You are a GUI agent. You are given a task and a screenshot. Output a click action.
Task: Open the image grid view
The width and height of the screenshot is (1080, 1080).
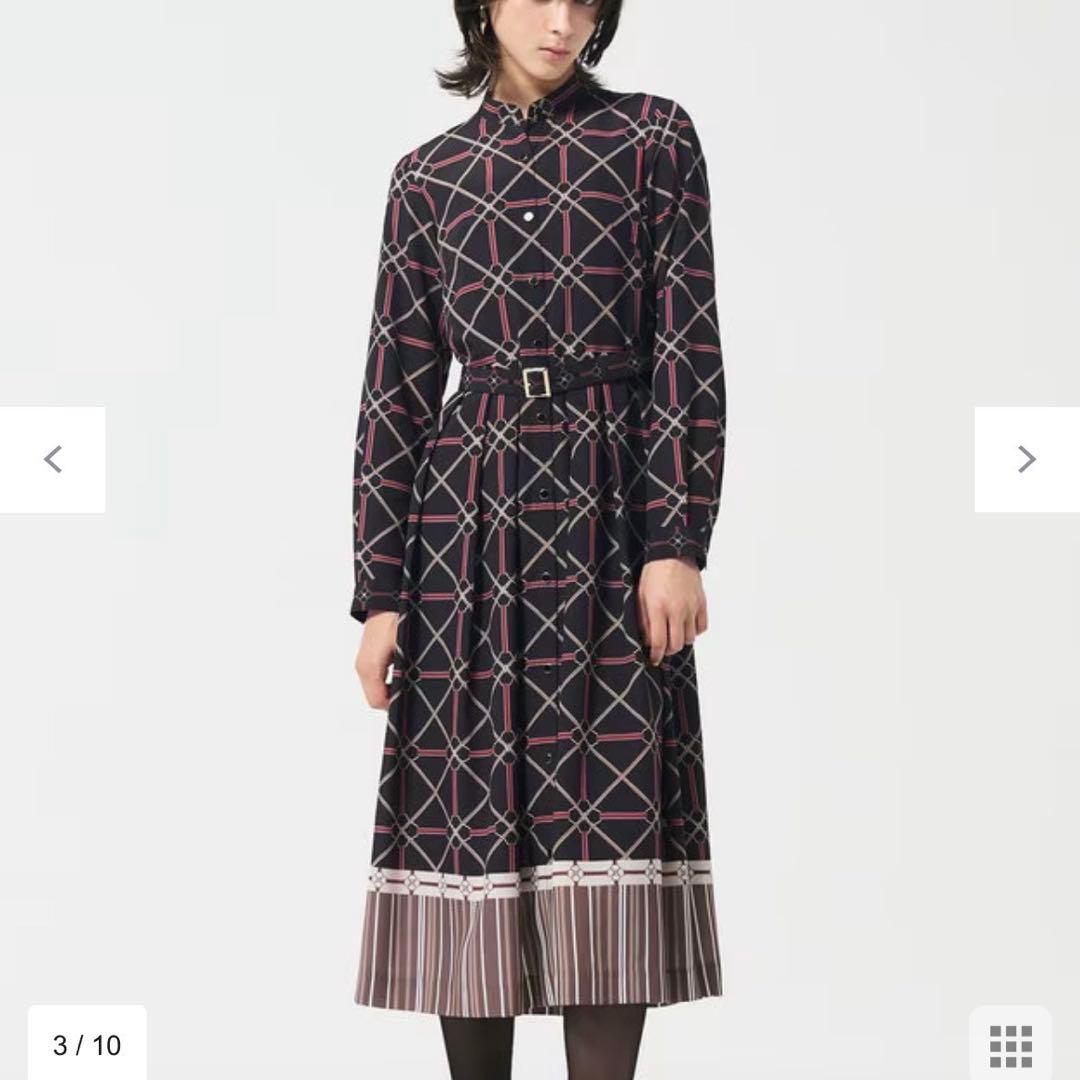pos(1010,1046)
